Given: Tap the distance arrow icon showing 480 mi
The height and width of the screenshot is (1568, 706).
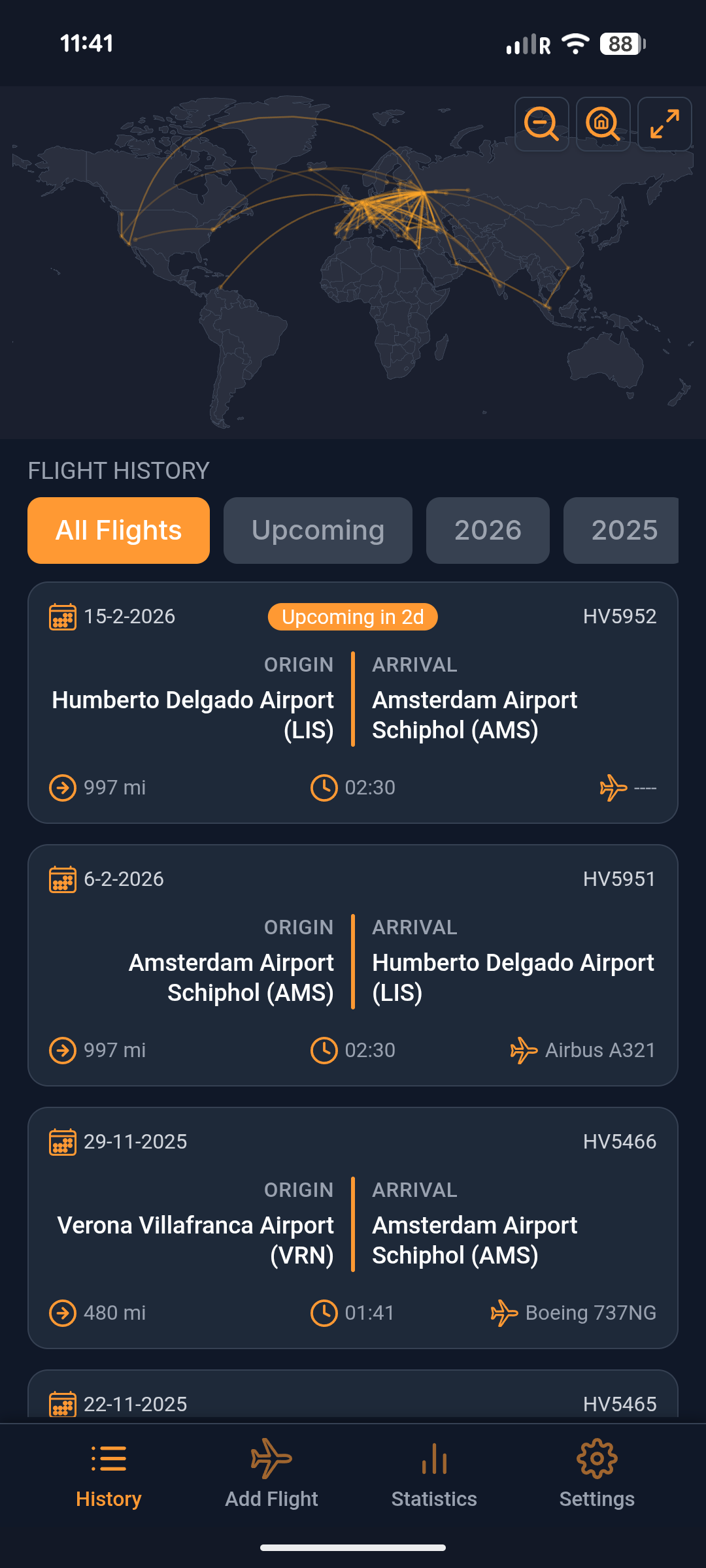Looking at the screenshot, I should coord(62,1313).
